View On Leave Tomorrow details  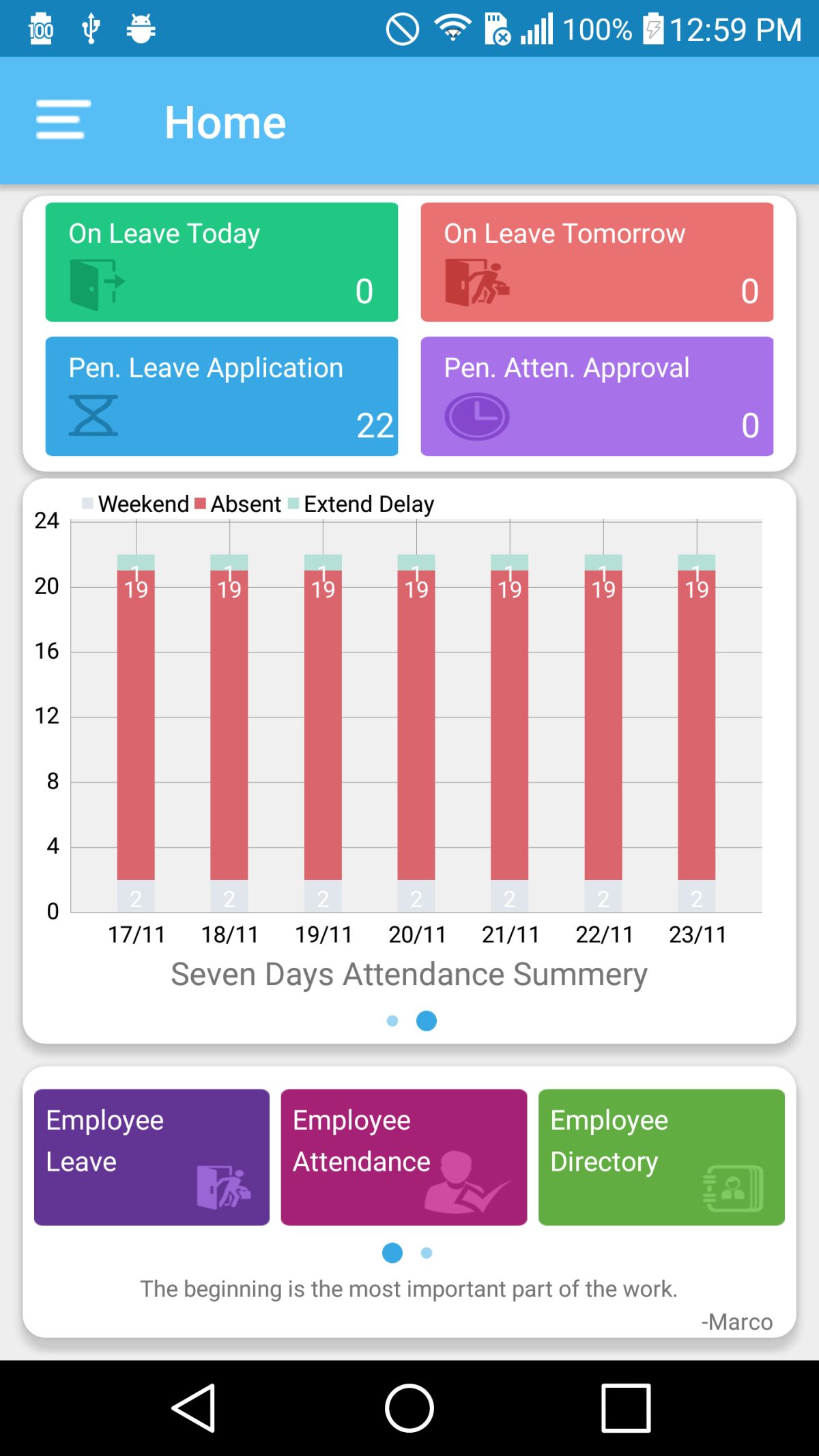pos(597,262)
